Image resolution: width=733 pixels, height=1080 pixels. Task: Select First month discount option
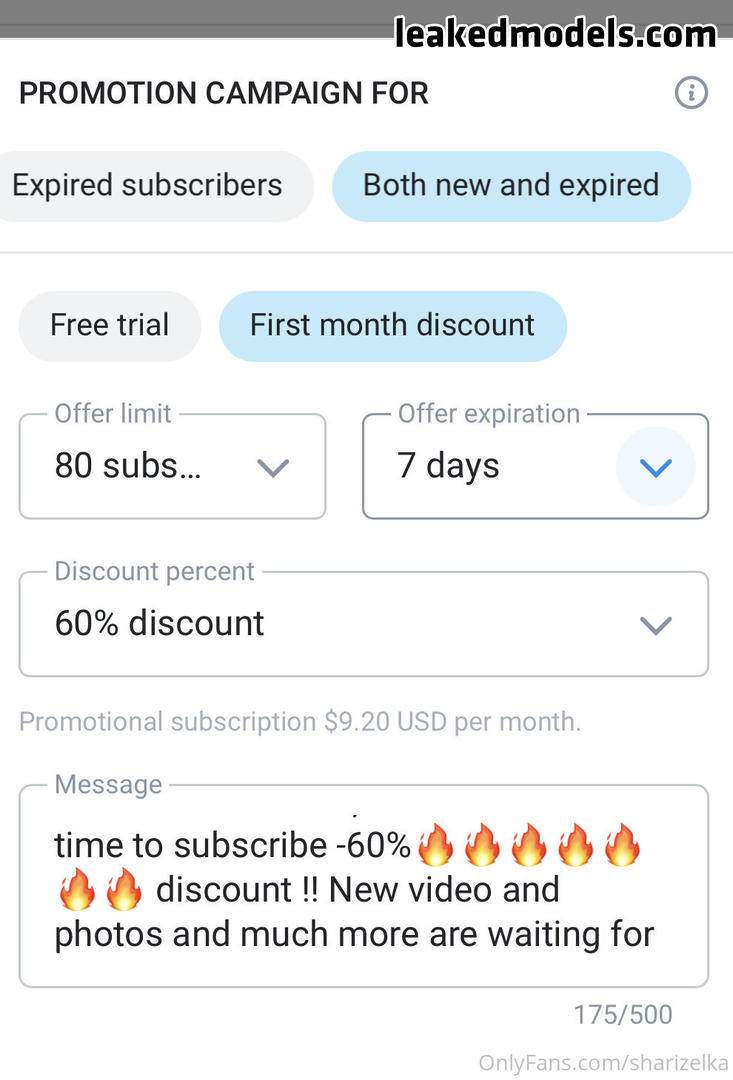392,326
